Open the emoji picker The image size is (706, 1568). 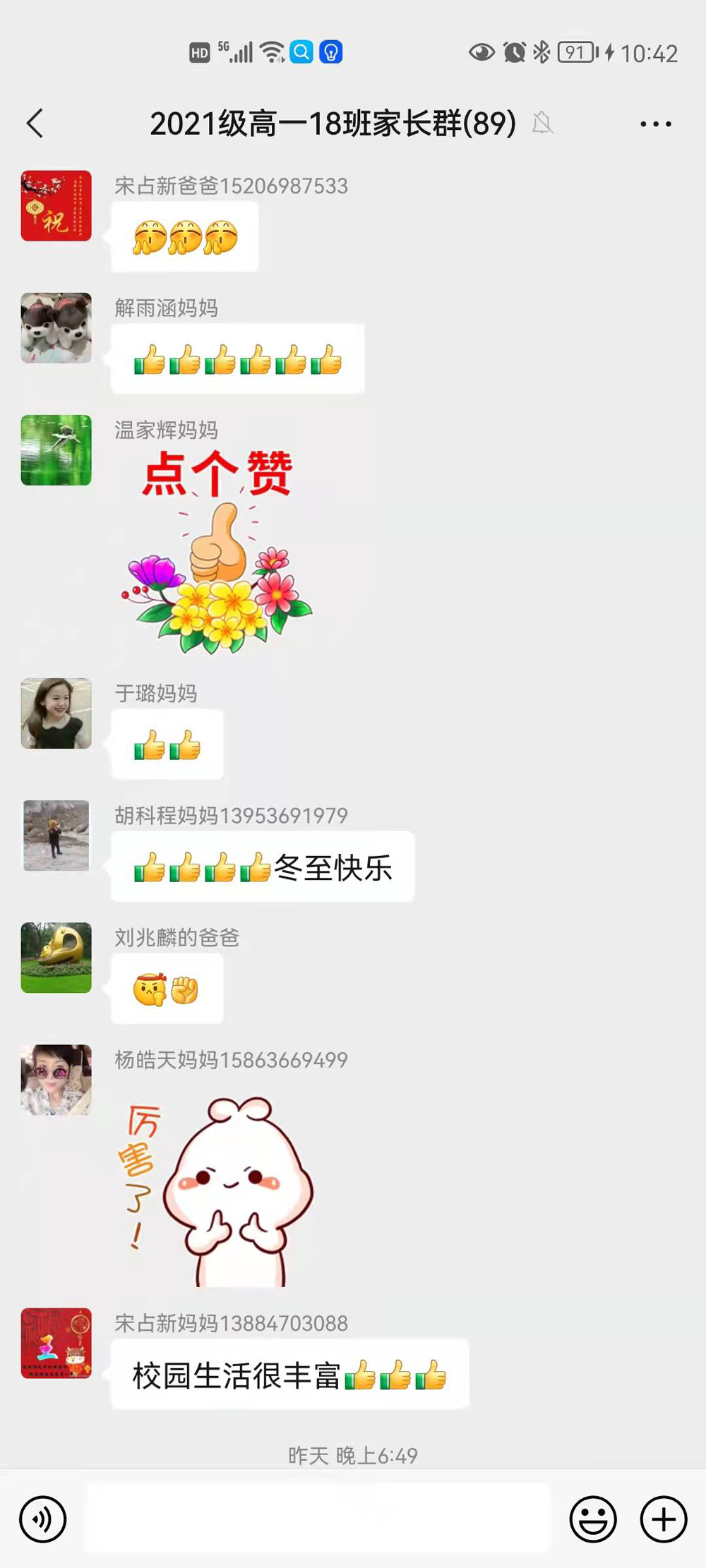coord(593,1519)
